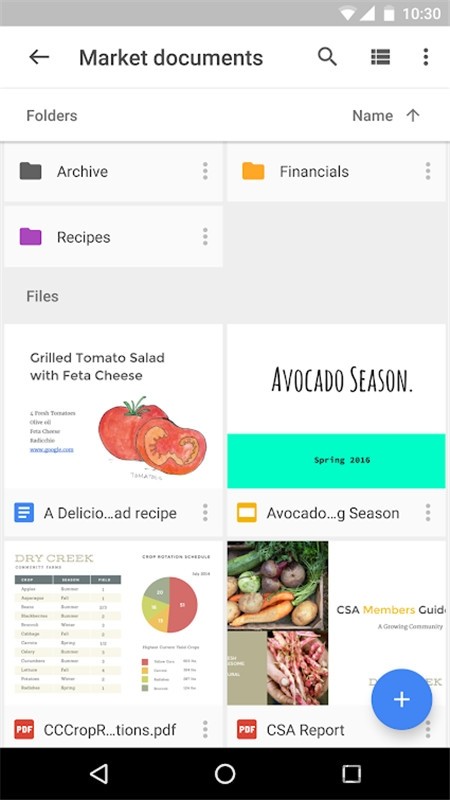Open the Avocado Season presentation

click(336, 407)
